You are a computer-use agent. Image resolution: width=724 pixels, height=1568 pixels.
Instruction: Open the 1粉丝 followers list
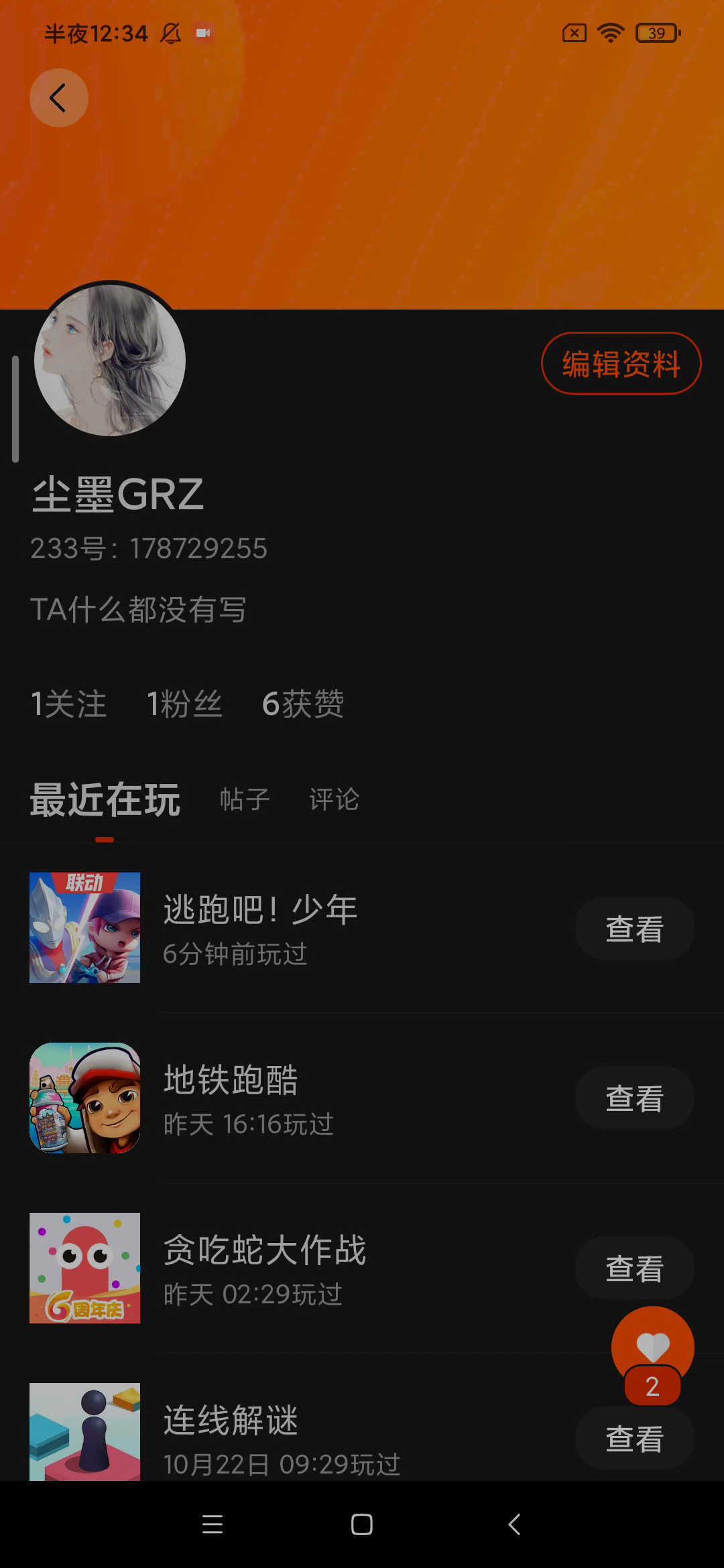point(184,704)
